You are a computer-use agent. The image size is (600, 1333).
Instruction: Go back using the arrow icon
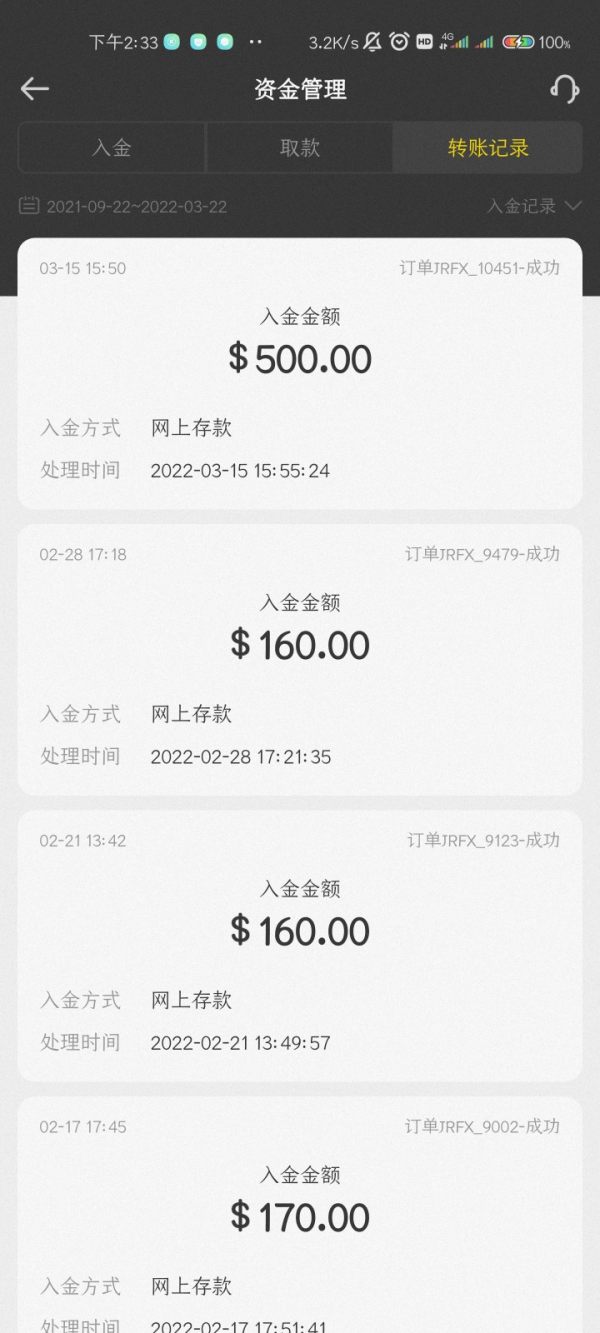point(35,89)
